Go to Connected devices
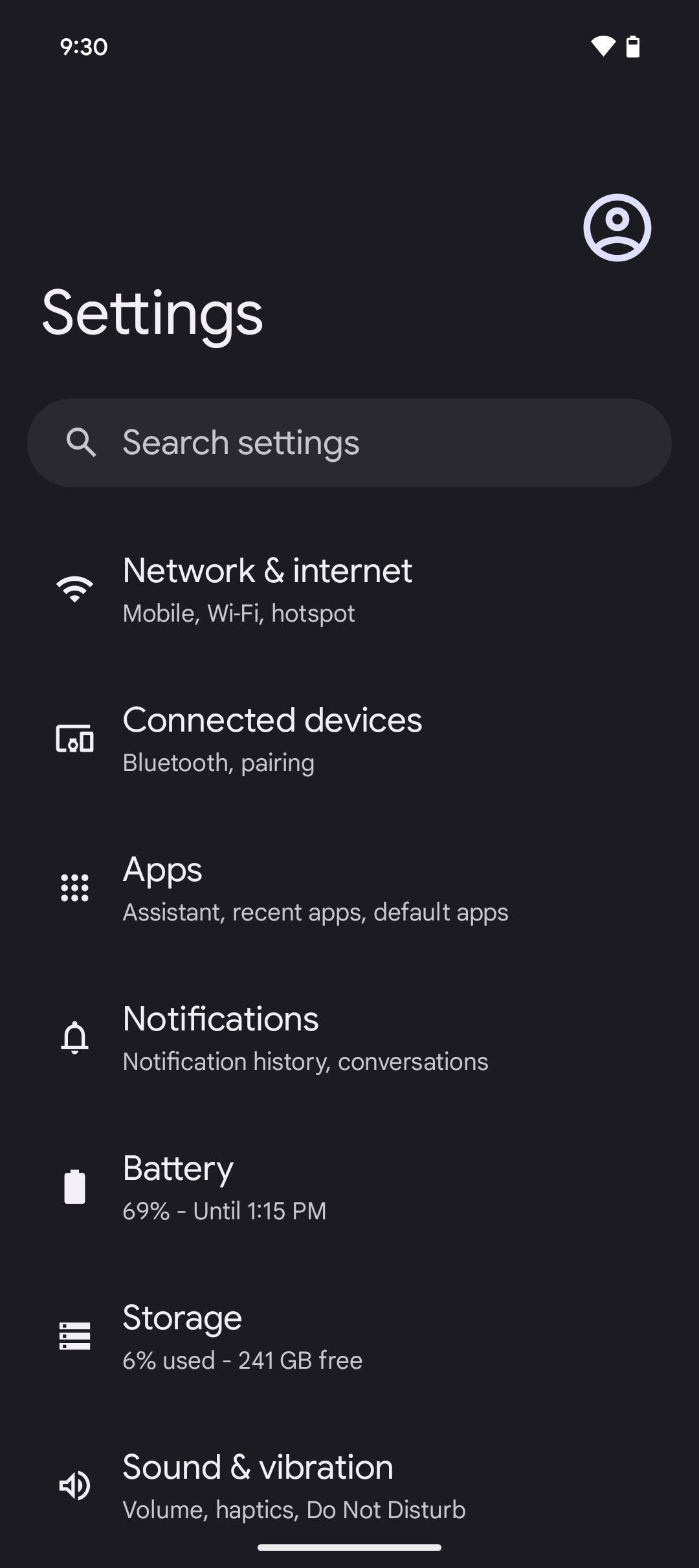The image size is (699, 1568). (349, 739)
